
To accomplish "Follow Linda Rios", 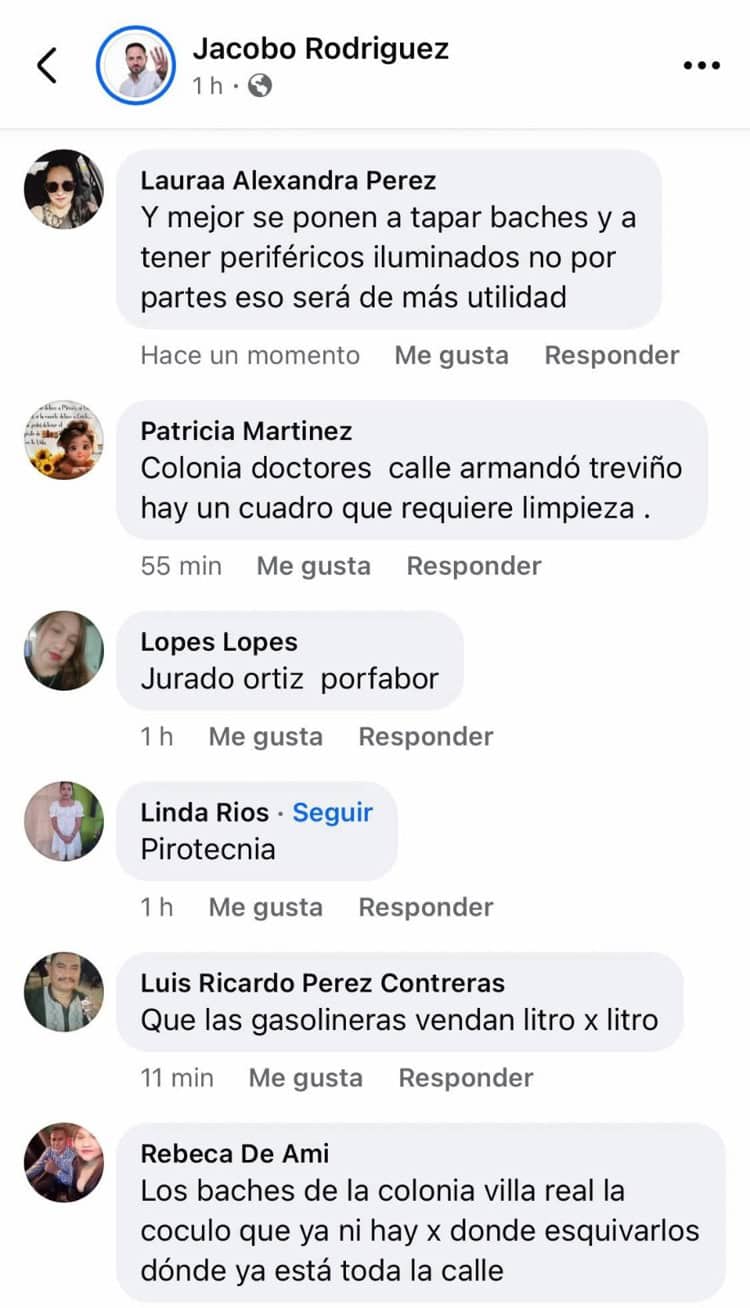I will [332, 813].
